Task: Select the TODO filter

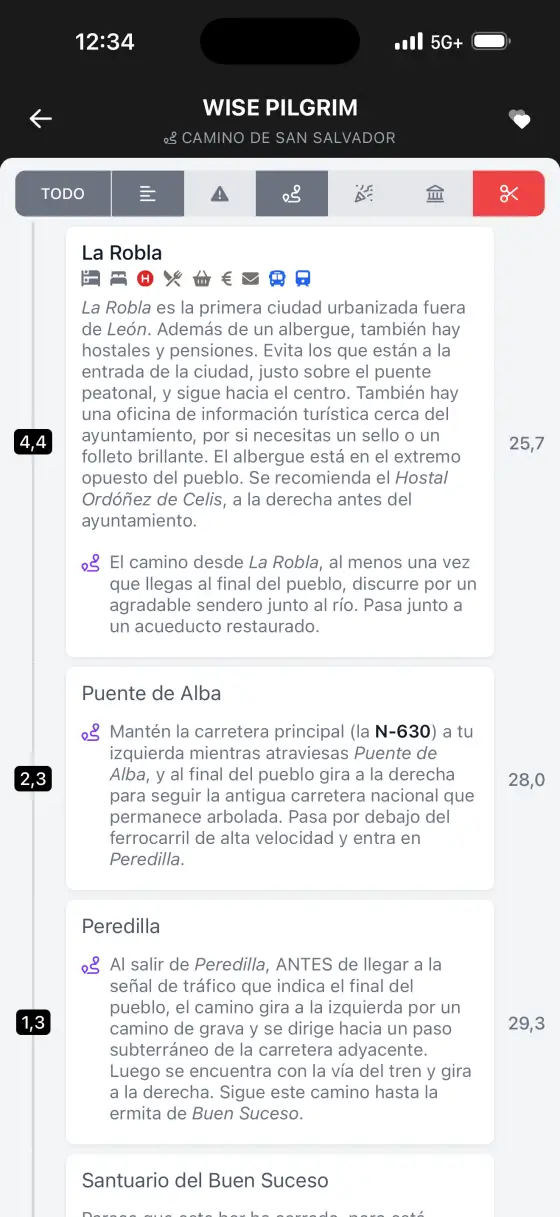Action: pyautogui.click(x=63, y=194)
